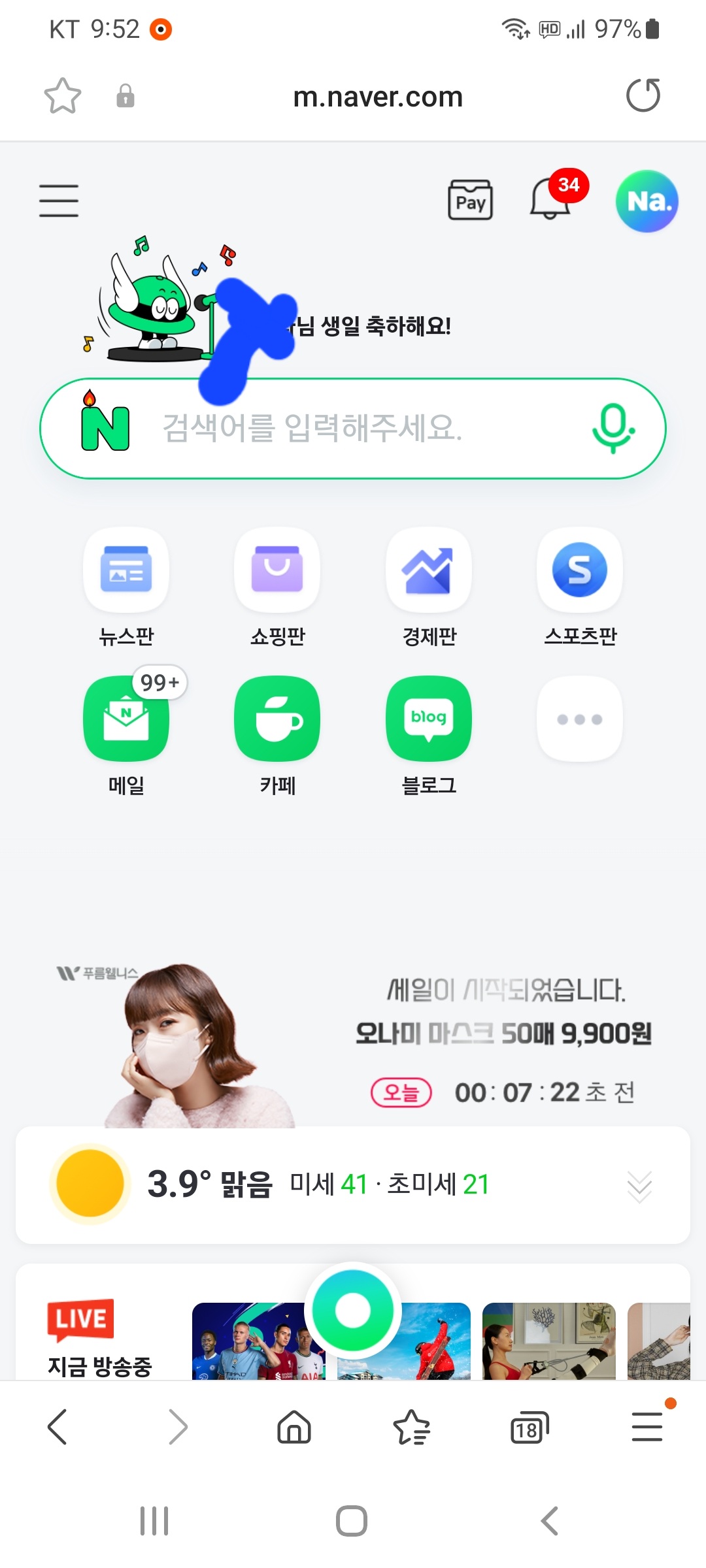Viewport: 706px width, 1568px height.
Task: Reload the page from the address bar
Action: tap(643, 96)
